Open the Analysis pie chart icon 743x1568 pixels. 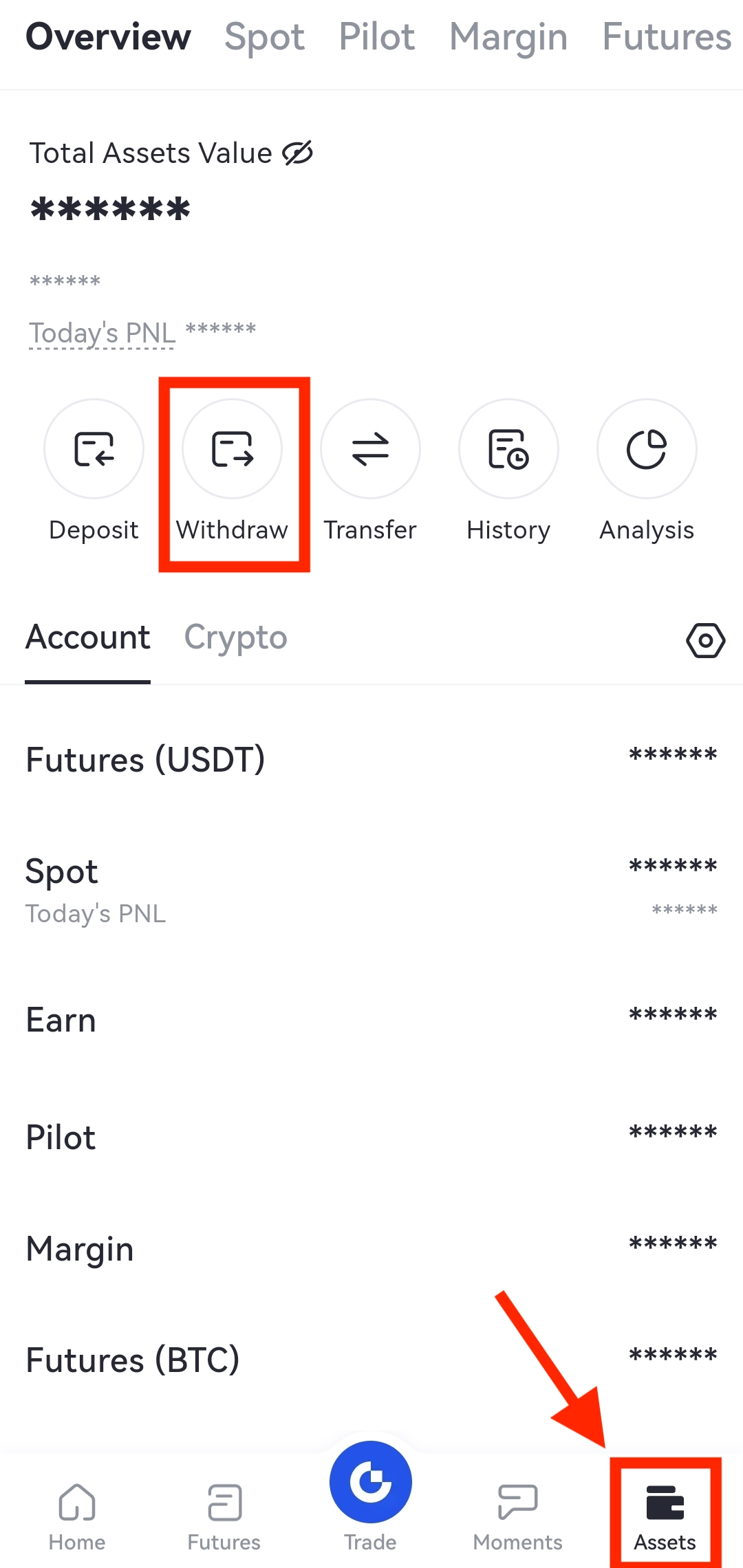(646, 448)
